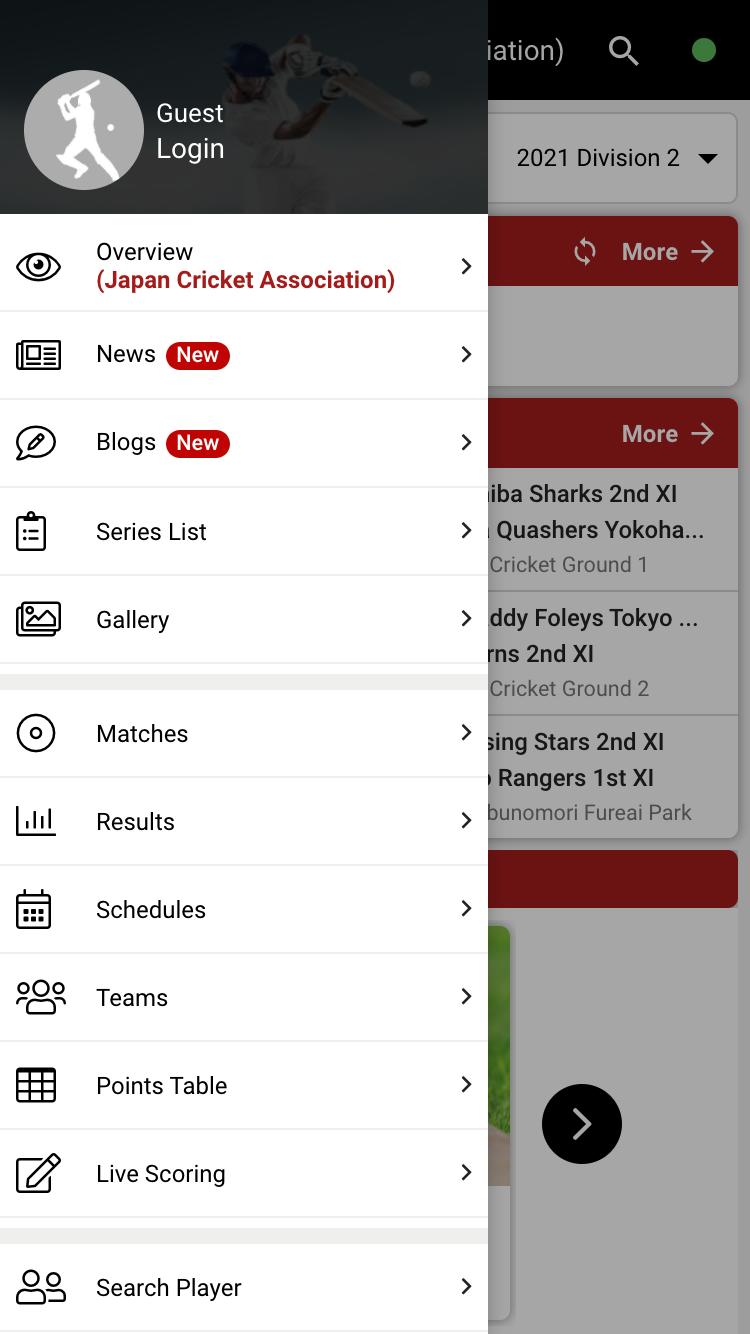Screen dimensions: 750x1334
Task: Open Series List
Action: point(244,531)
